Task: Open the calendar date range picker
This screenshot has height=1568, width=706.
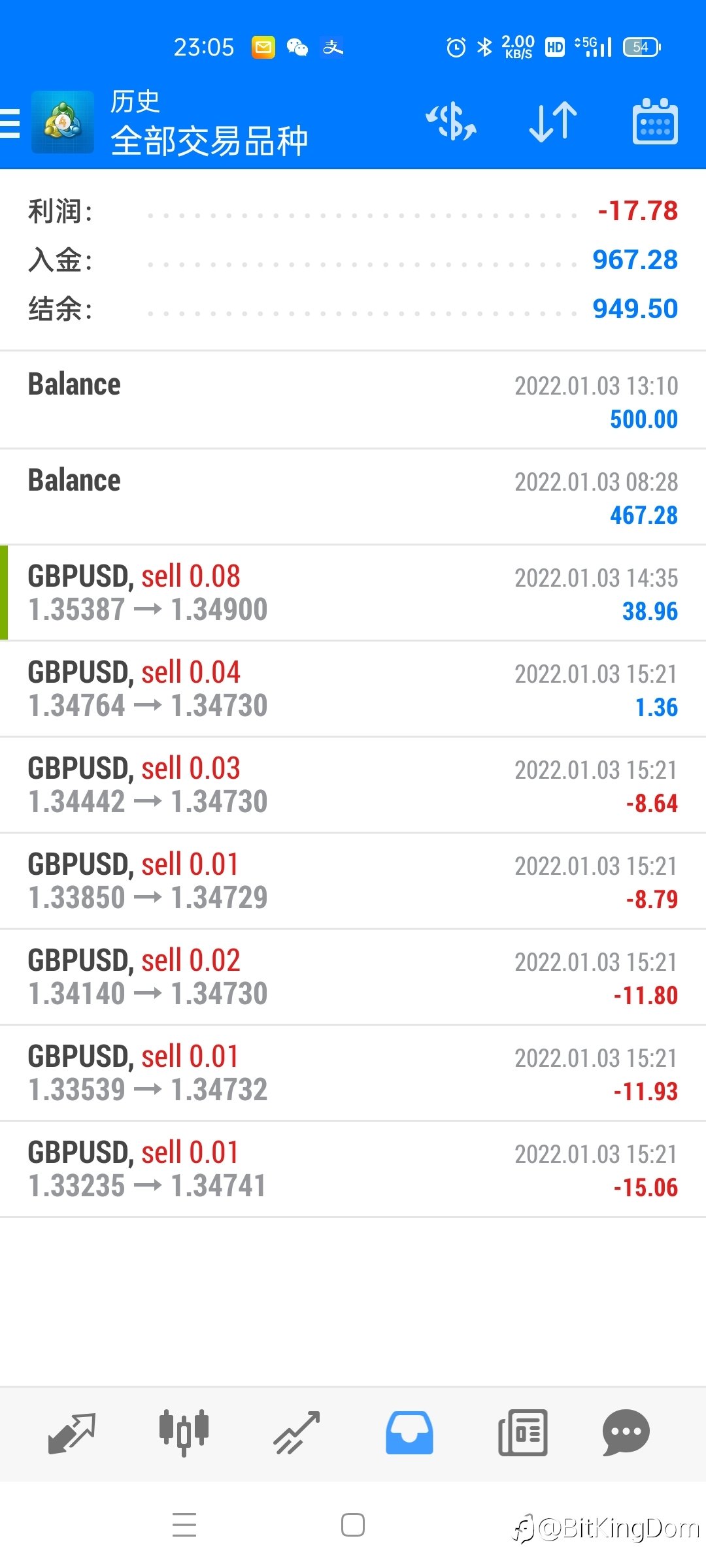Action: (655, 122)
